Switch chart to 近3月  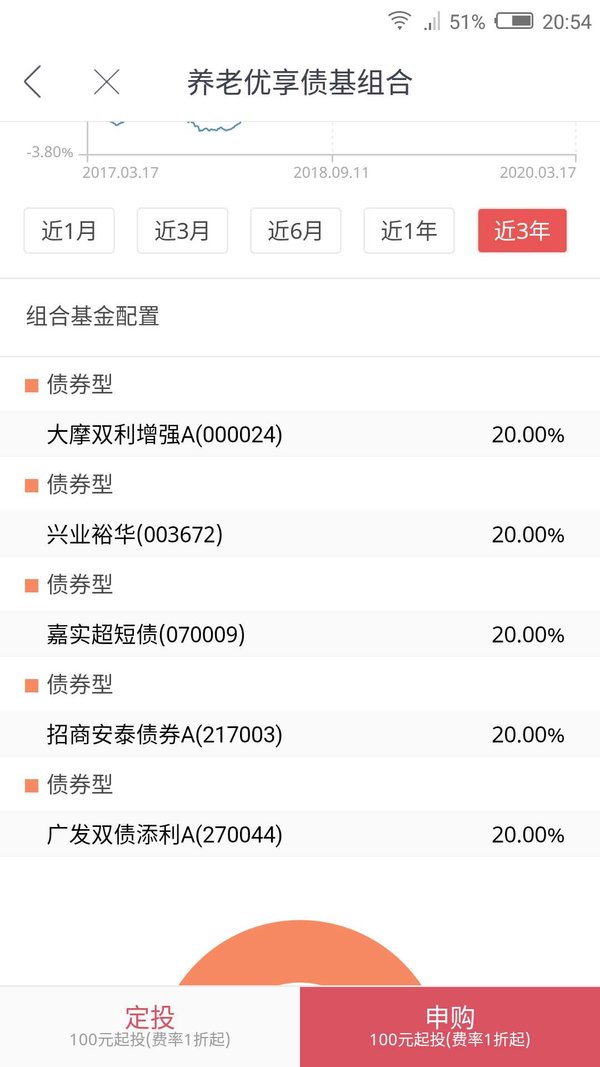click(182, 231)
